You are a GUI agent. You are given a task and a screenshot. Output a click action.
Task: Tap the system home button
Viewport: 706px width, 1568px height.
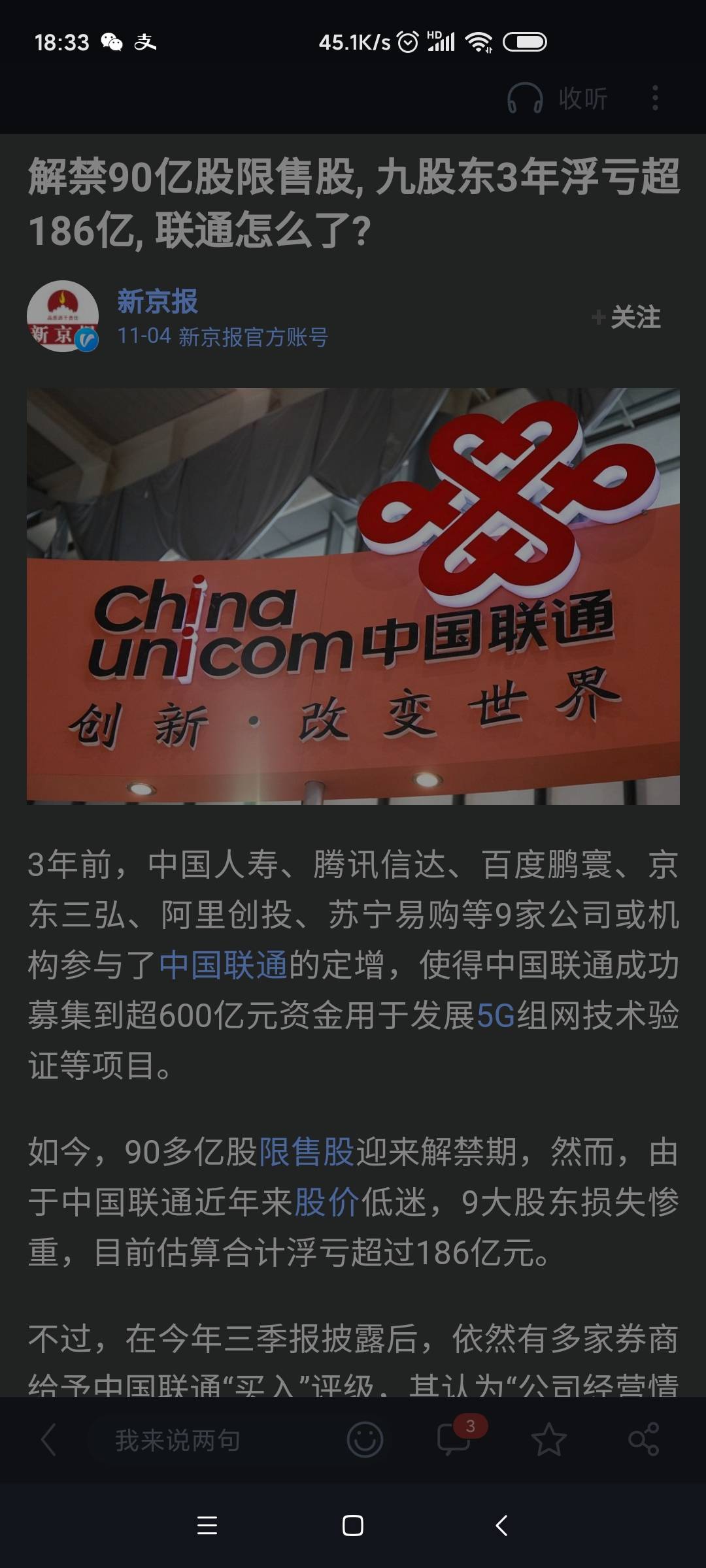coord(353,1526)
